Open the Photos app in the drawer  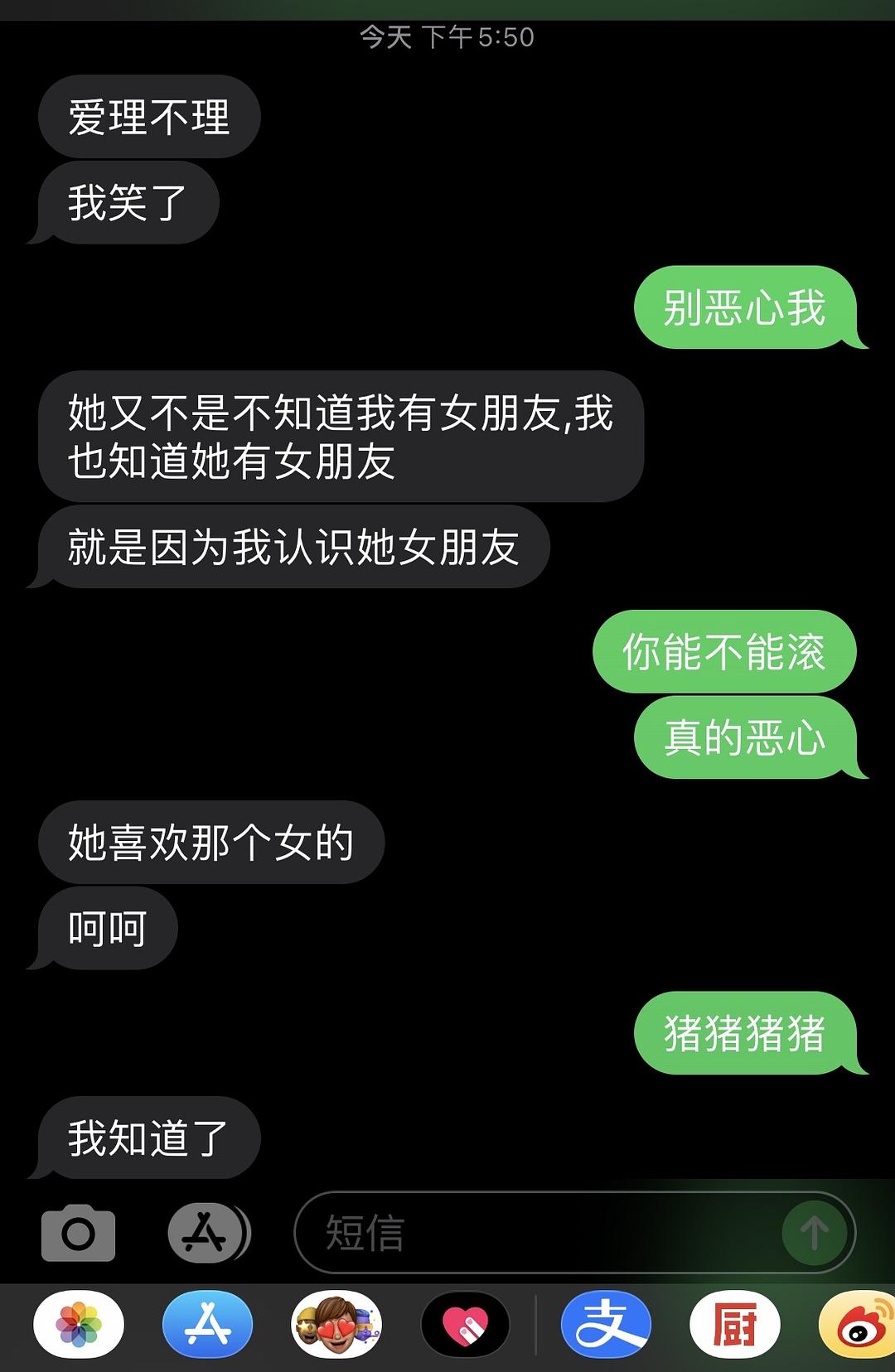[x=79, y=1324]
